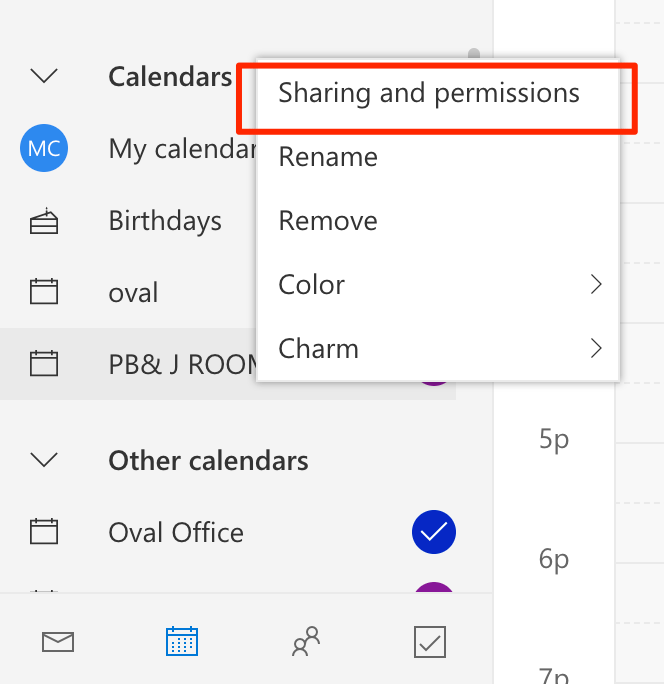Uncheck the Oval Office calendar
This screenshot has height=684, width=664.
pyautogui.click(x=434, y=532)
